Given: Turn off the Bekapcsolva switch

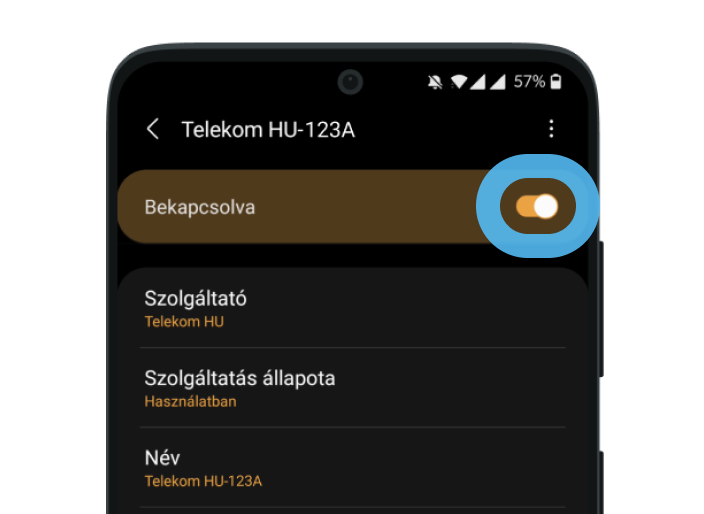Looking at the screenshot, I should coord(536,207).
